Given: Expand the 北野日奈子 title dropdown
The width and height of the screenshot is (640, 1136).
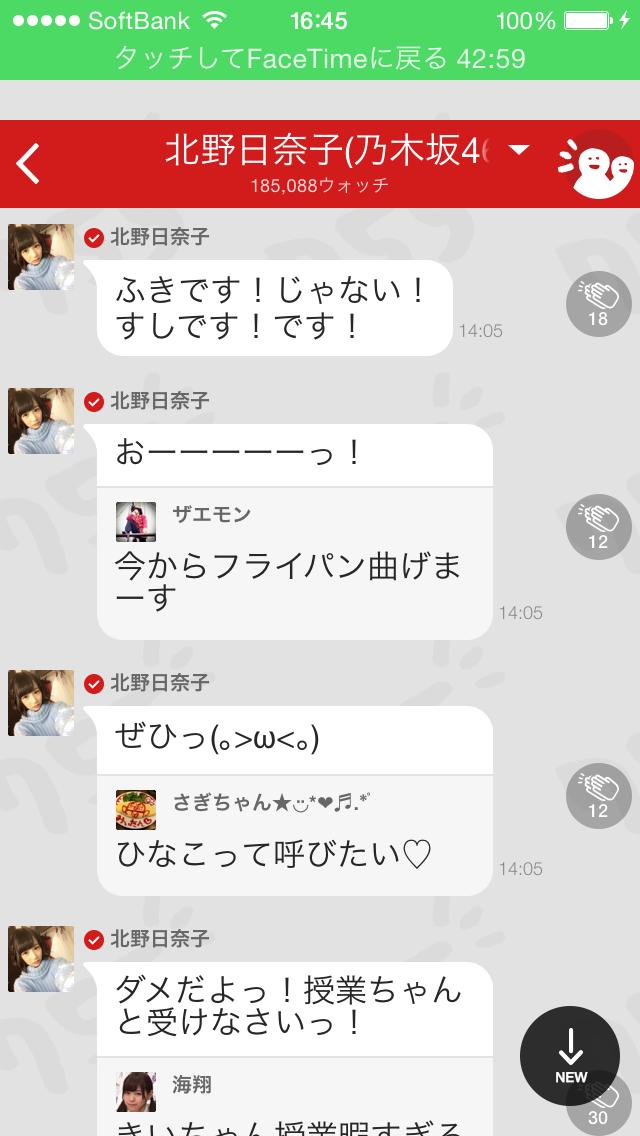Looking at the screenshot, I should click(x=519, y=151).
